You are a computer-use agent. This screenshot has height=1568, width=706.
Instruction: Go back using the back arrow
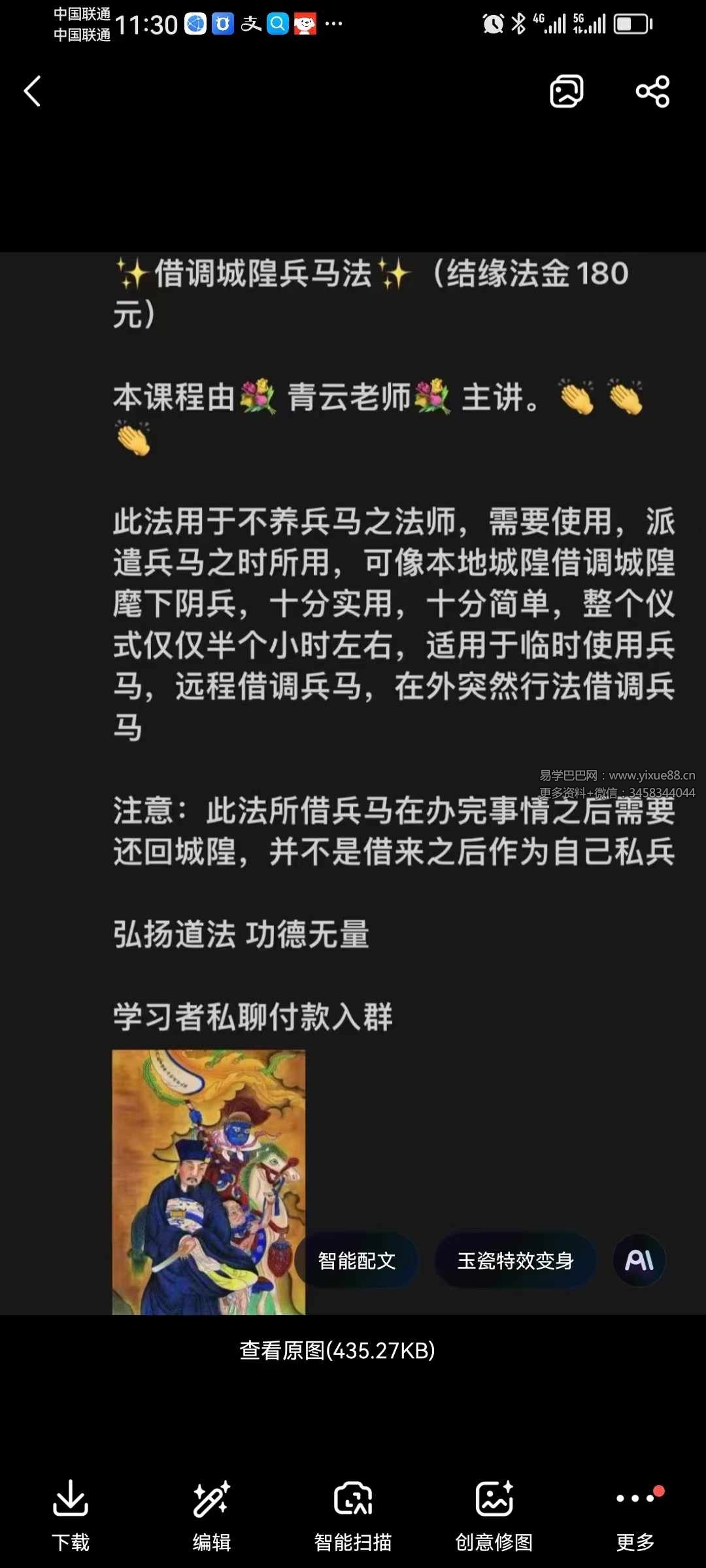(32, 91)
